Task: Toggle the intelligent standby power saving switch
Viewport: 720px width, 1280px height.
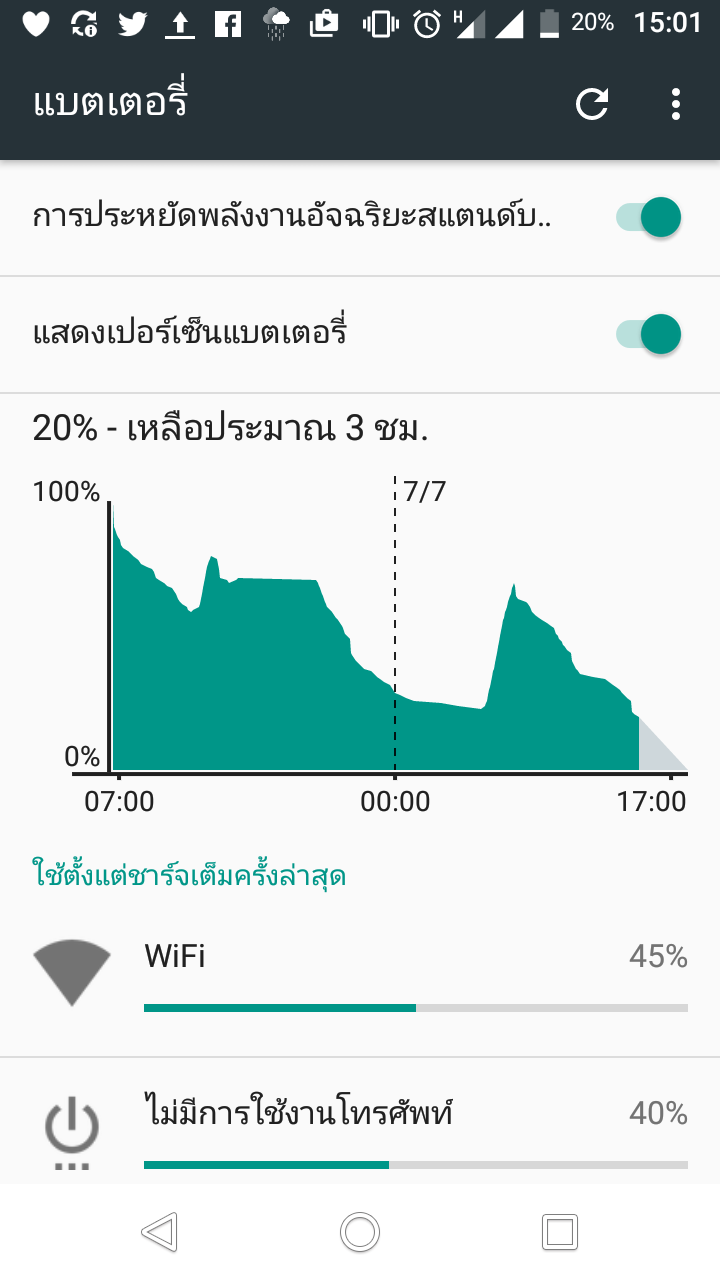Action: pyautogui.click(x=649, y=217)
